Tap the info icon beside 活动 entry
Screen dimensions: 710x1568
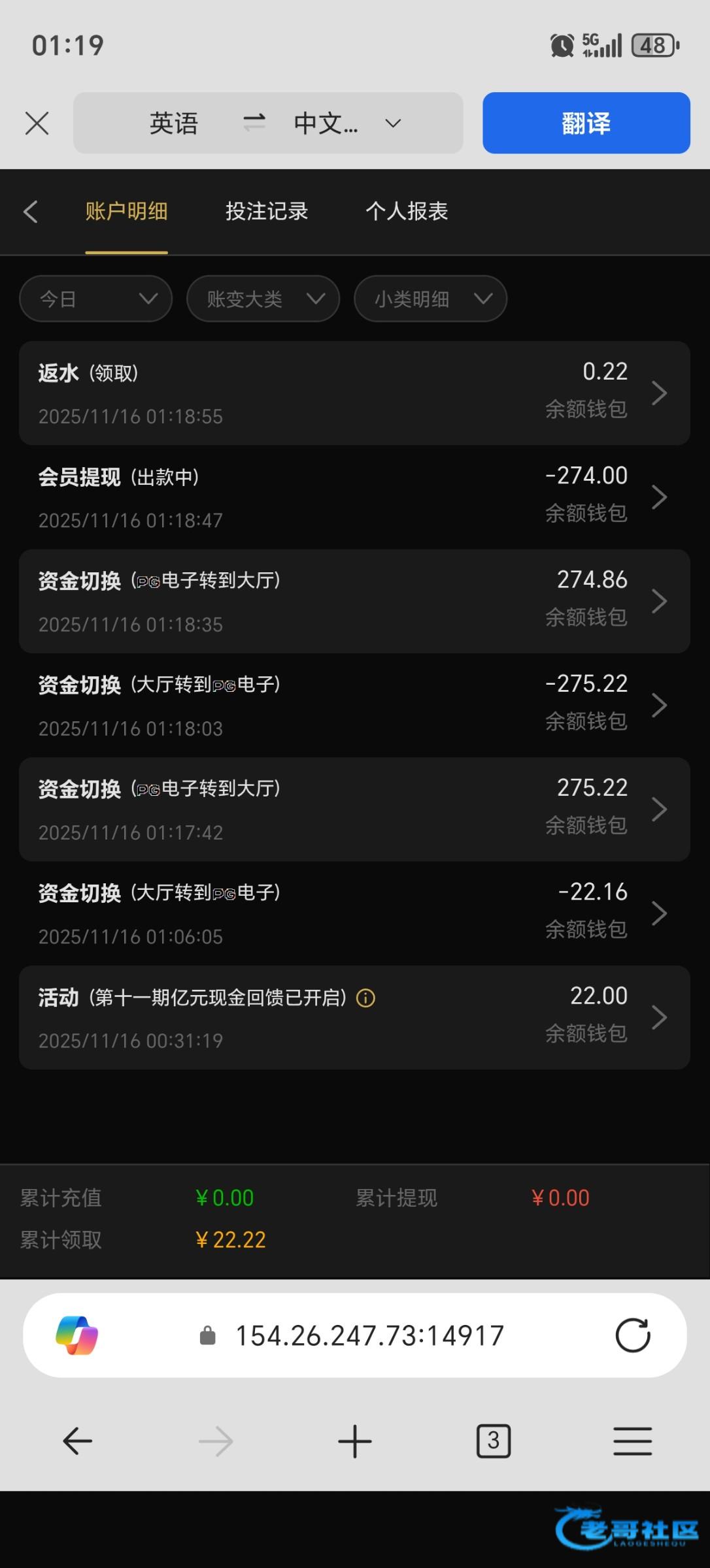coord(365,998)
